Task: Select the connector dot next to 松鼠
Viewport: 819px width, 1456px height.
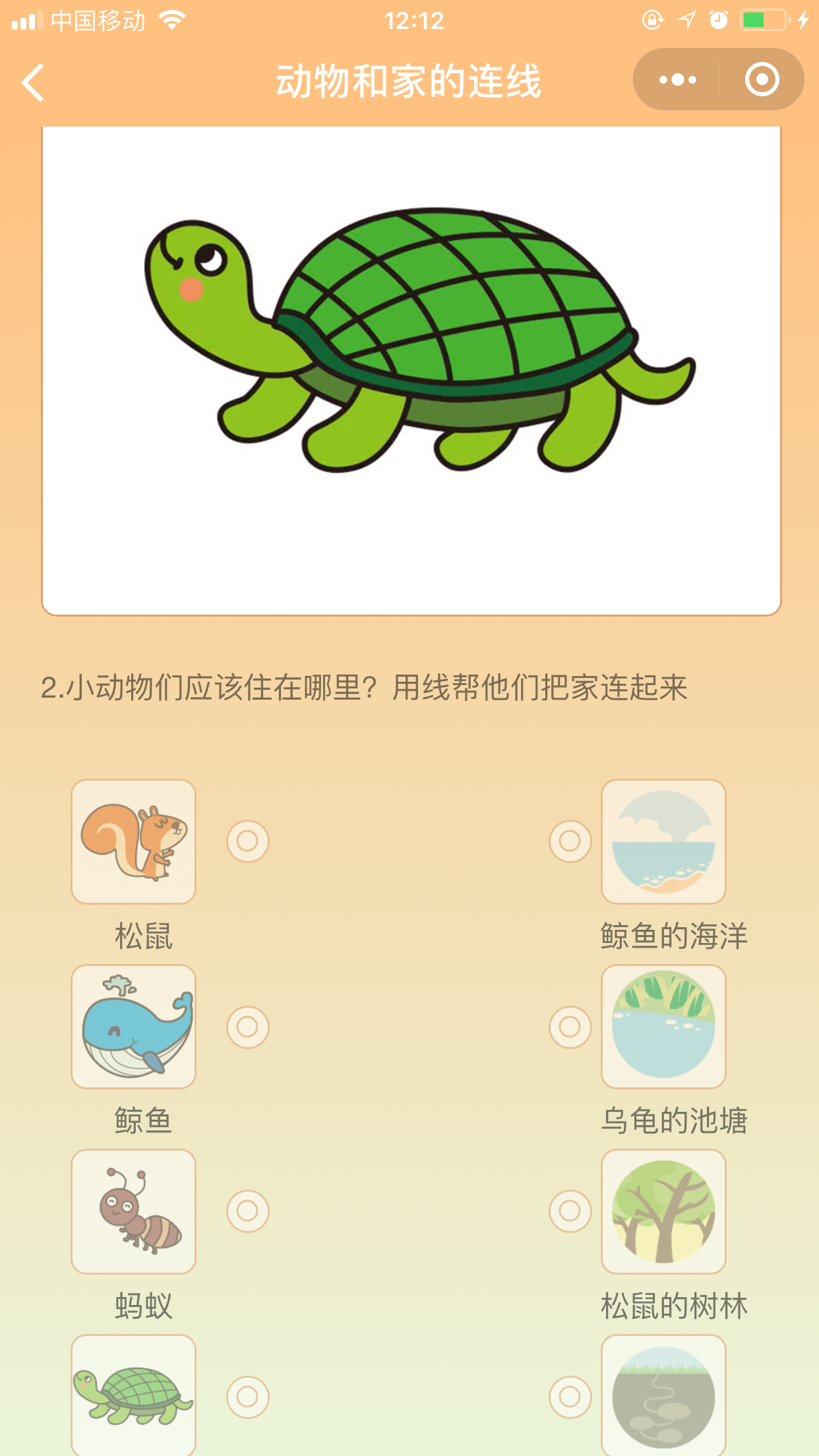Action: 247,841
